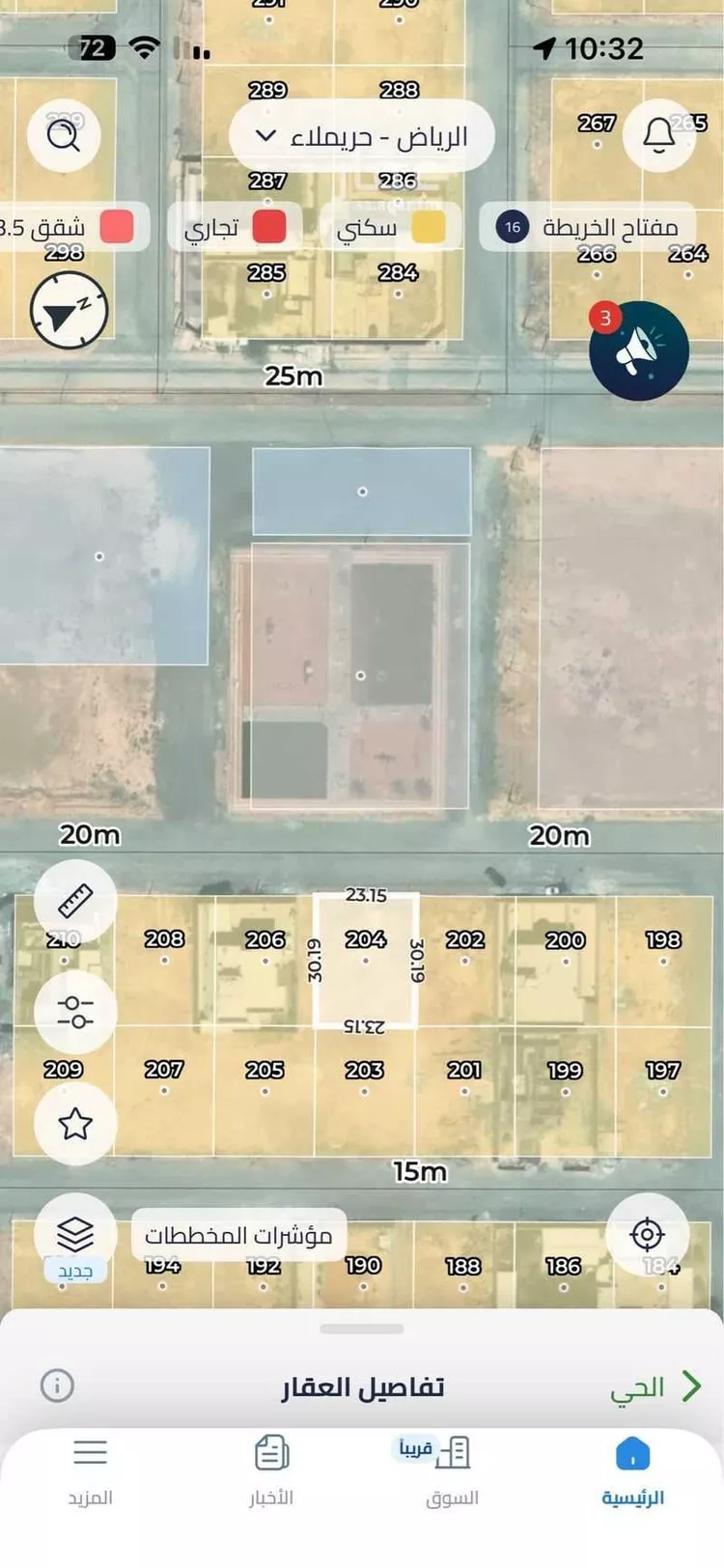
Task: Add to favorites with the star button
Action: [75, 1123]
